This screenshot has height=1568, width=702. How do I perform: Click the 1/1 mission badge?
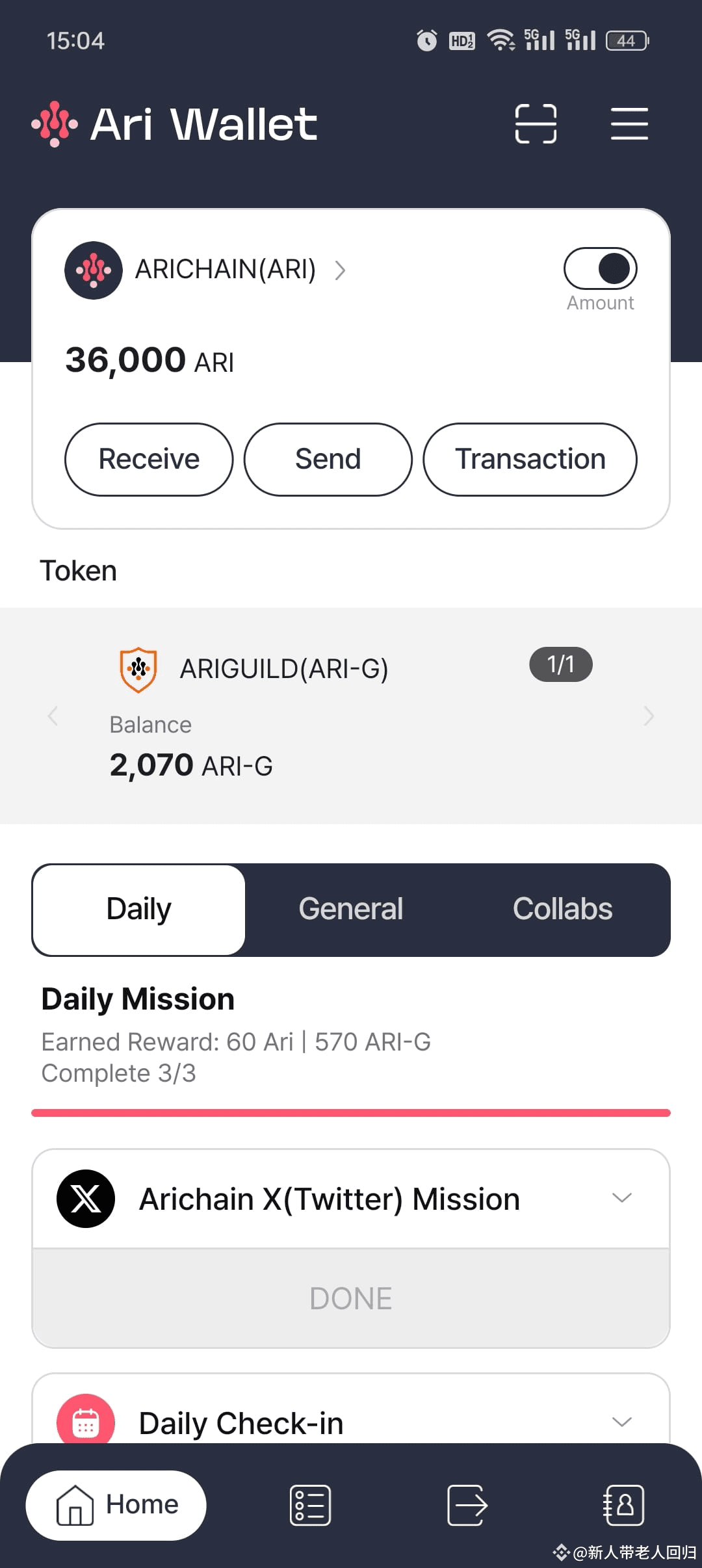560,664
